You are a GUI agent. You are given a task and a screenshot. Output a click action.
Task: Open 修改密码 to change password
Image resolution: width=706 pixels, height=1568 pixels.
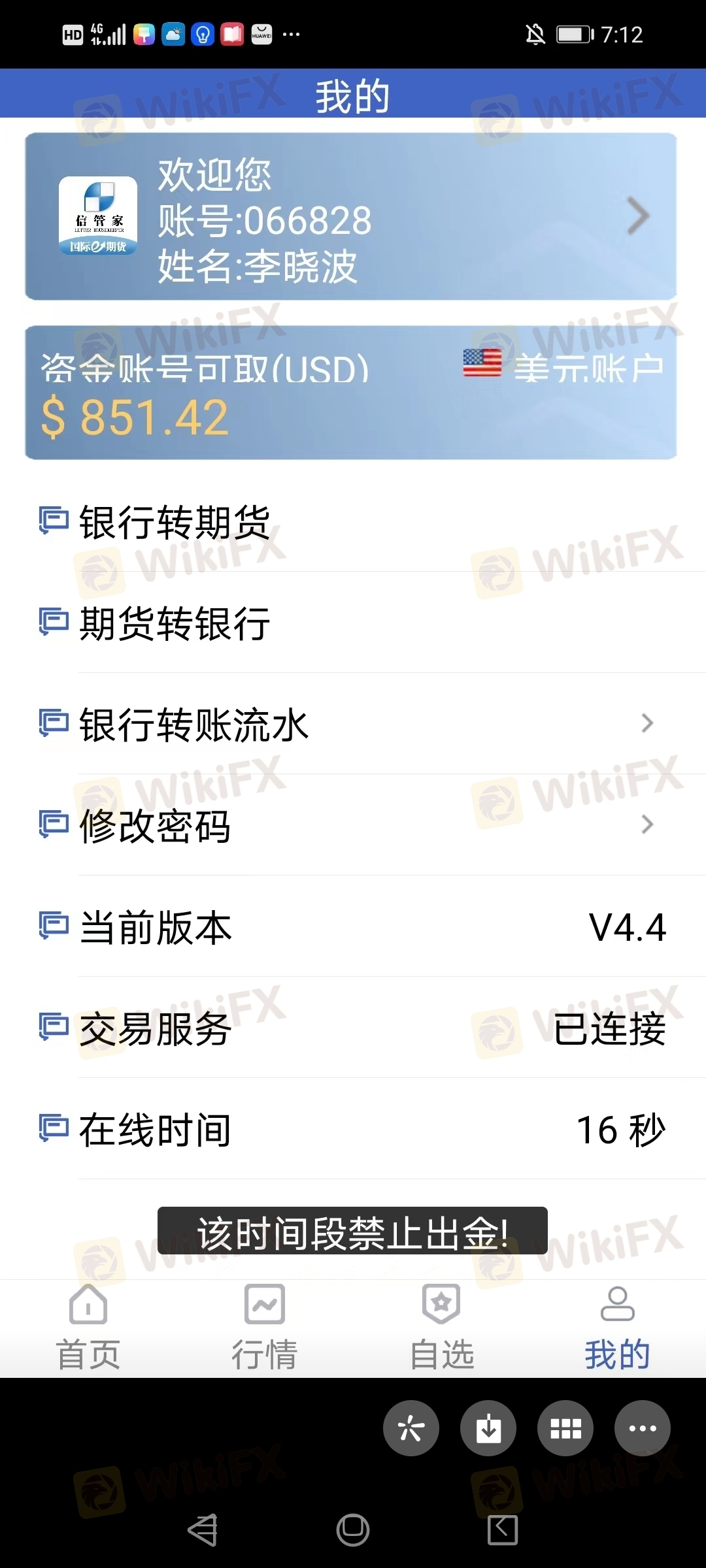point(353,825)
